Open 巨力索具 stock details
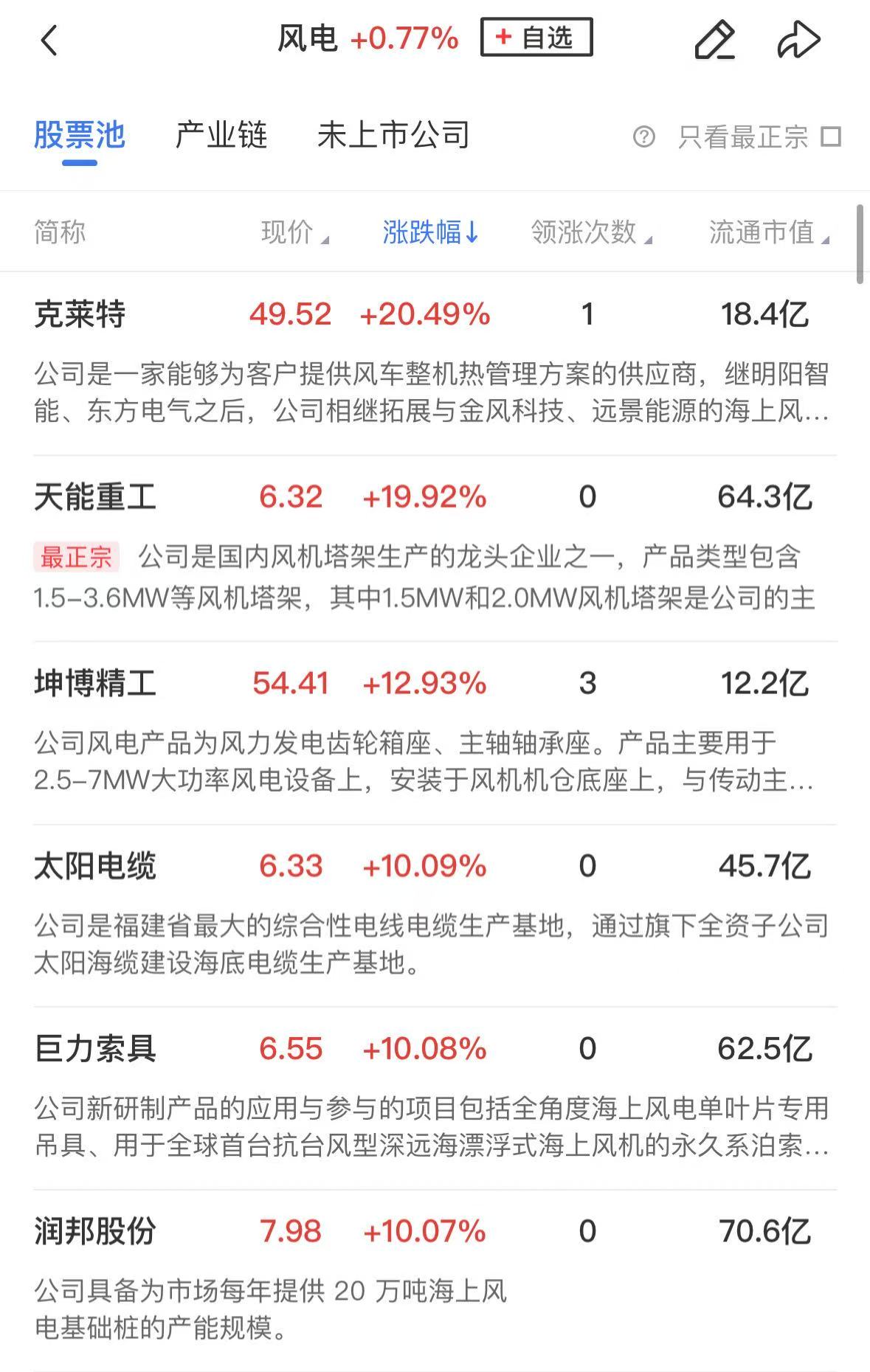The image size is (870, 1372). coord(95,1048)
